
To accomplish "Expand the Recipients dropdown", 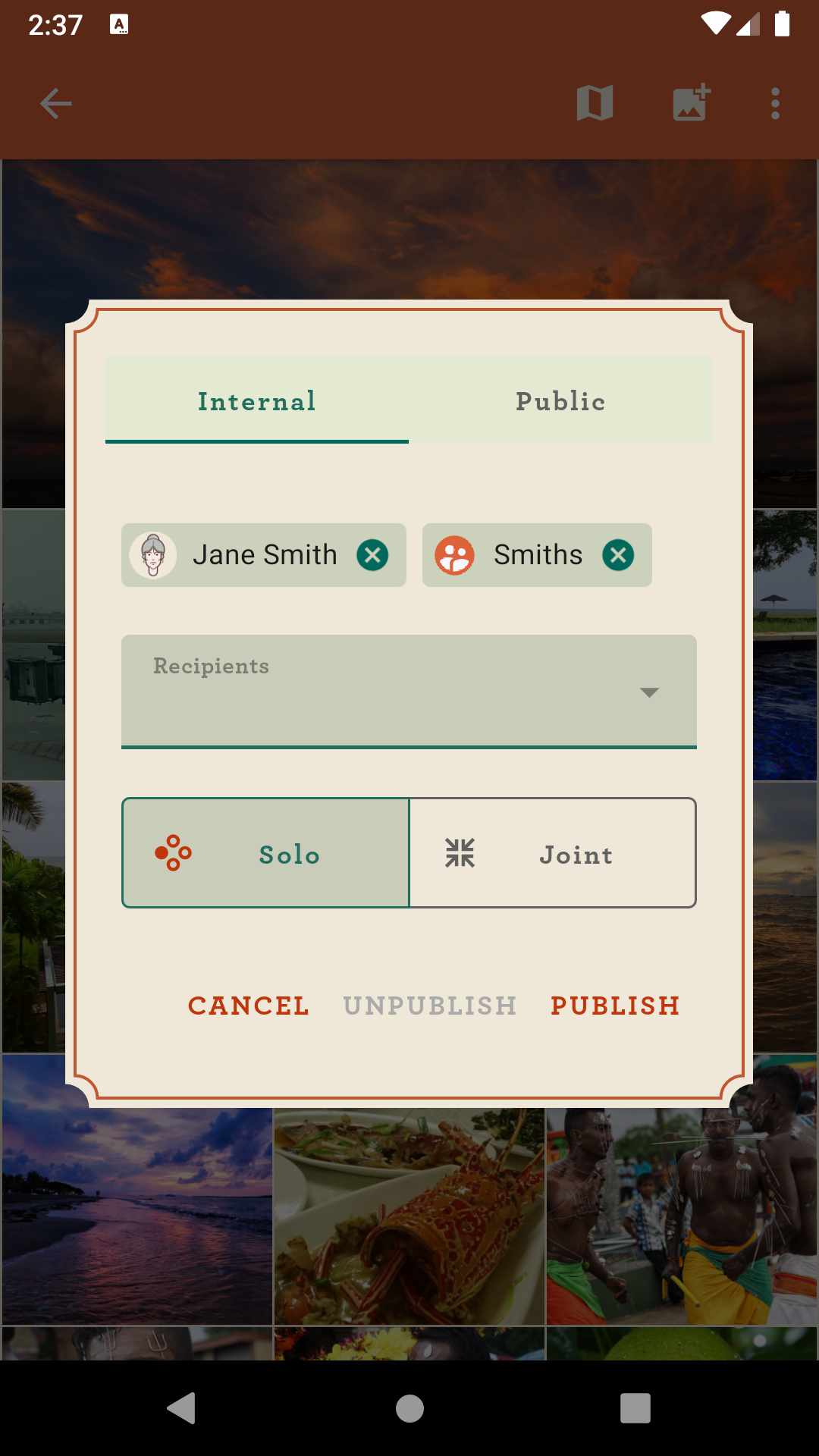I will [x=409, y=691].
